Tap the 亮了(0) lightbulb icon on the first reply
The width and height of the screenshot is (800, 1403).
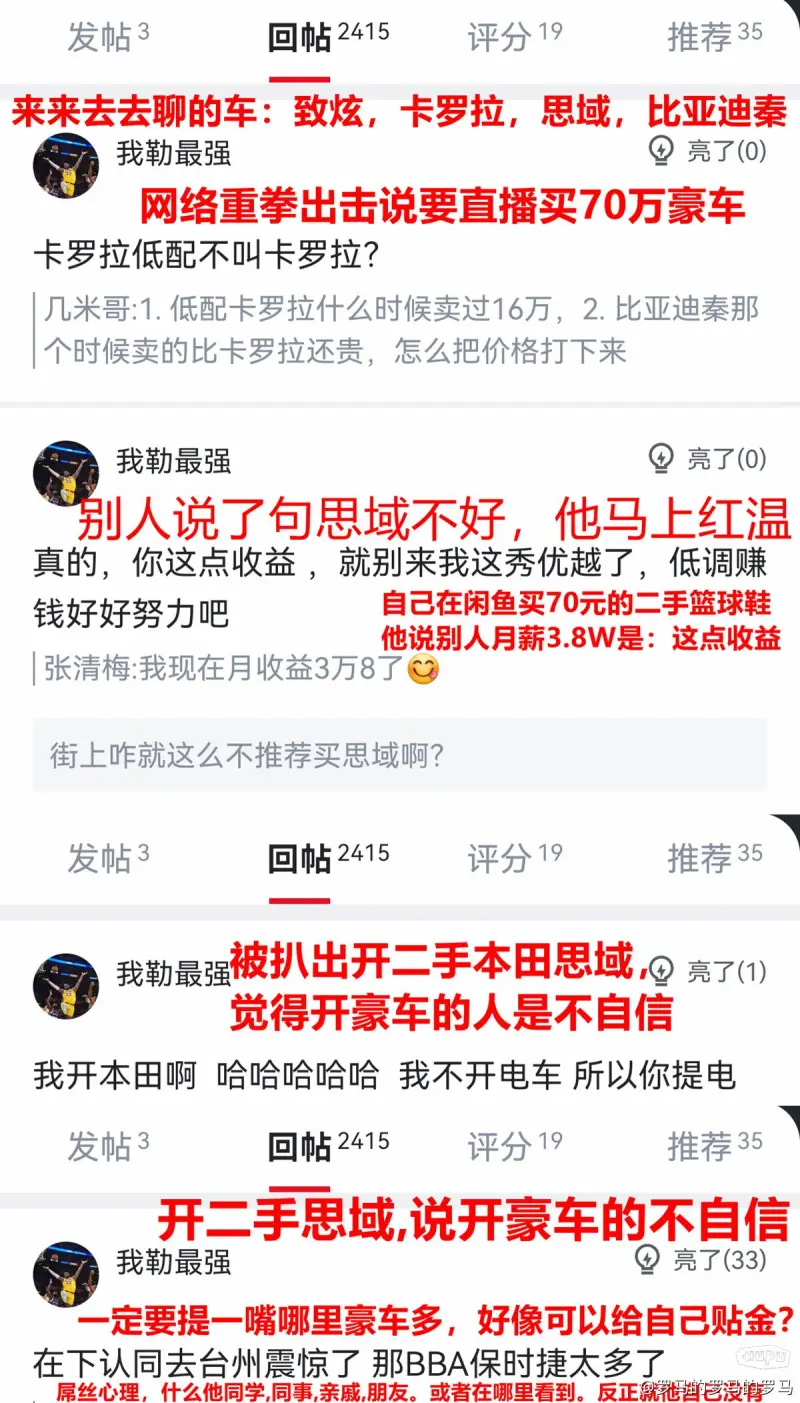(x=661, y=150)
